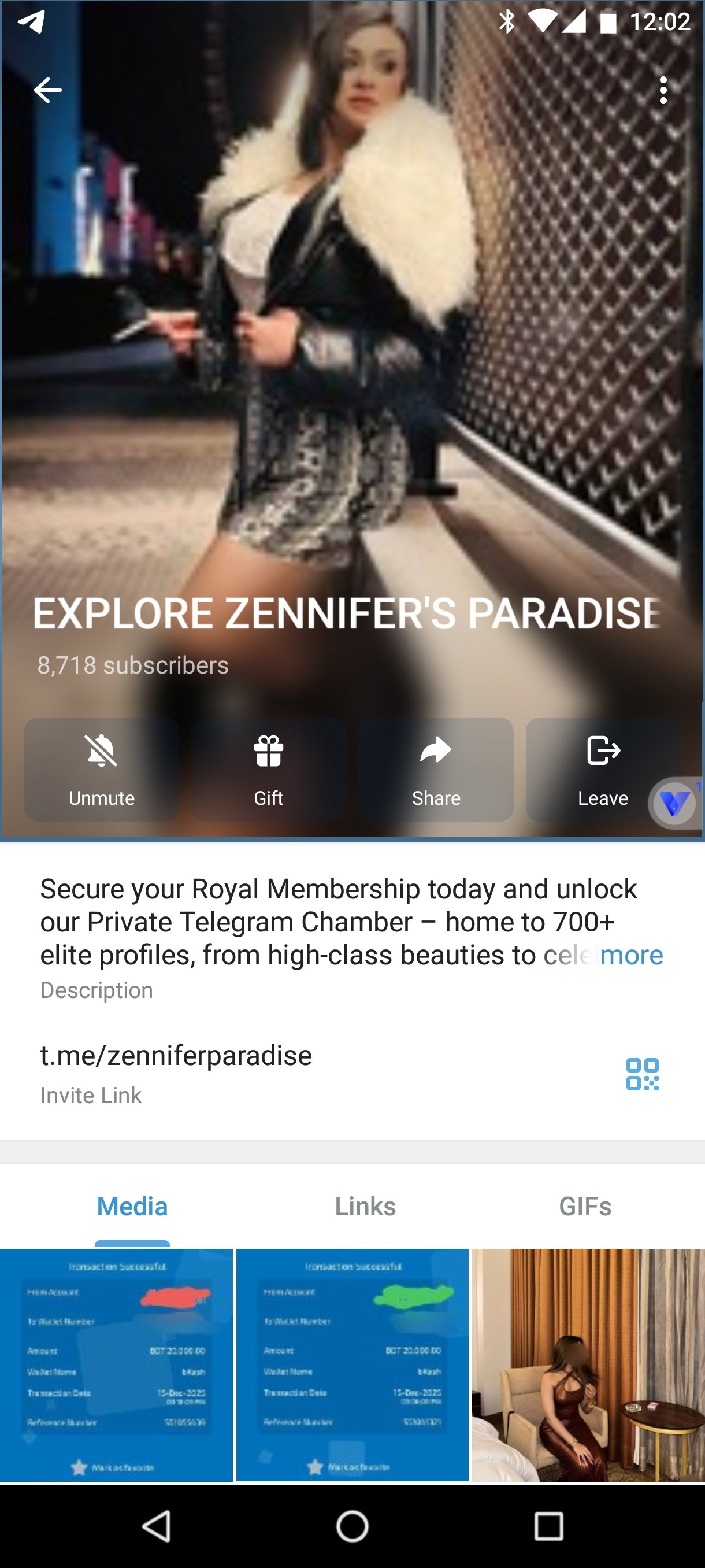Tap the Gift button
The image size is (705, 1568).
268,769
